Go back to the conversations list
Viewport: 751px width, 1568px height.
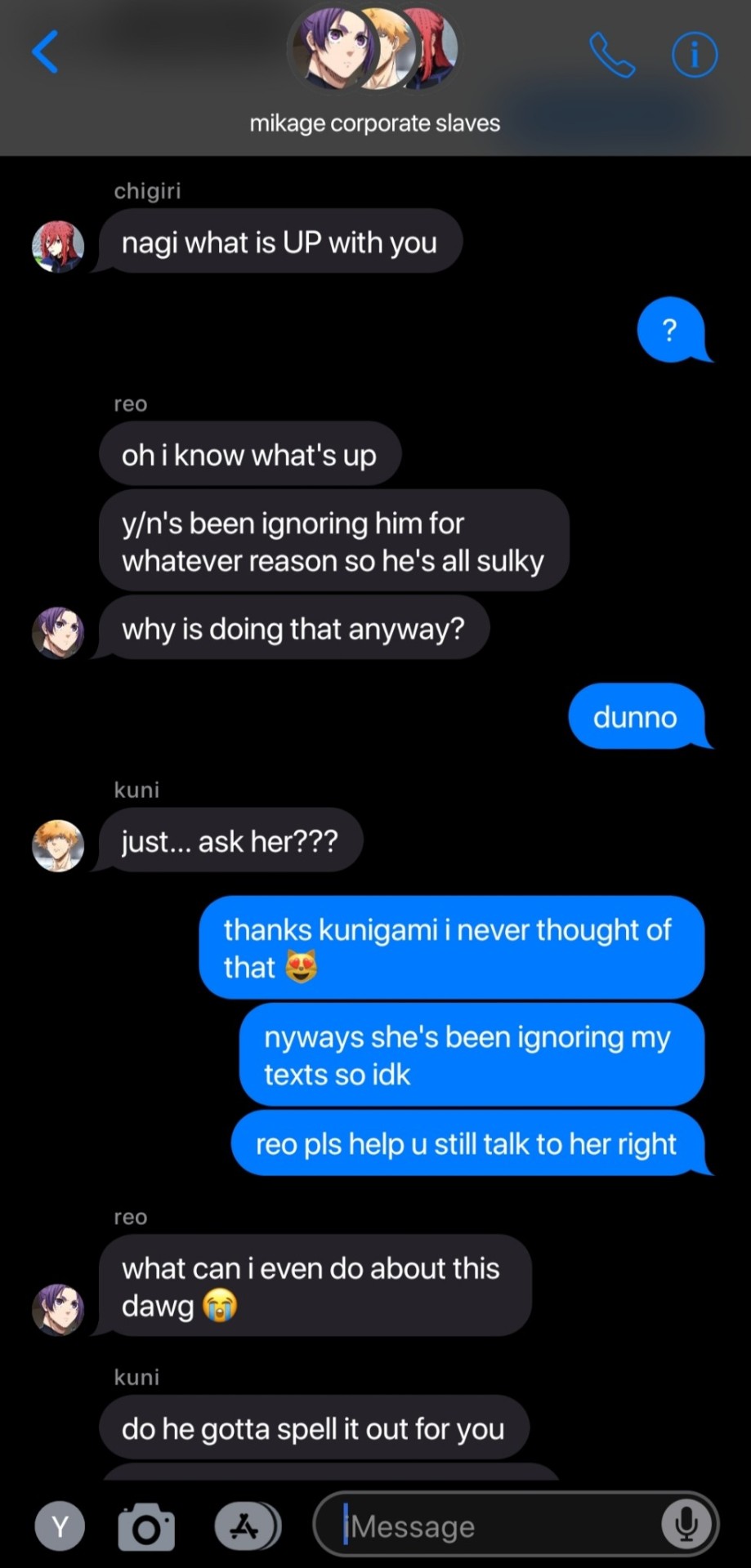click(x=46, y=52)
